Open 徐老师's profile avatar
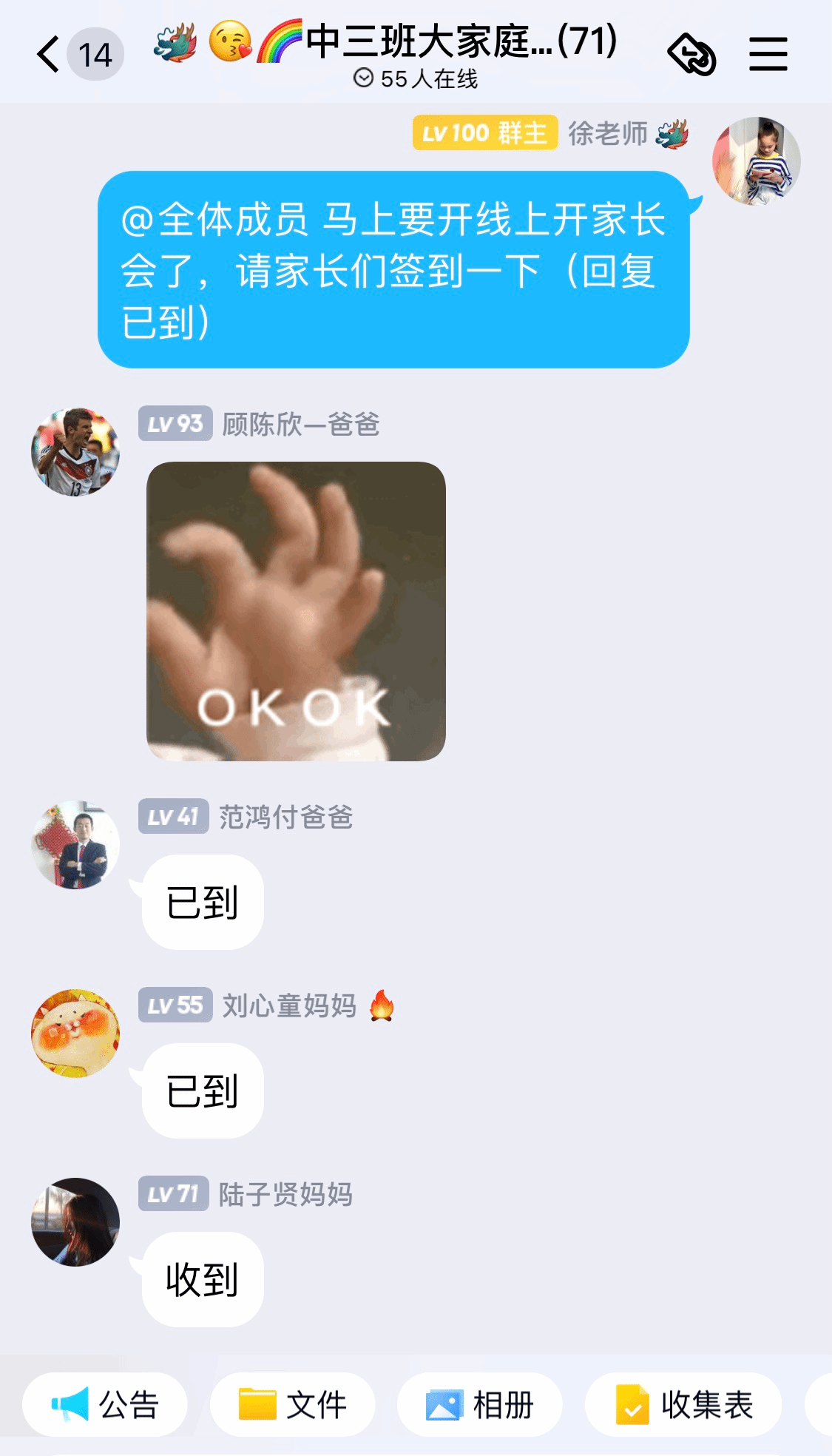Screen dimensions: 832x1456 click(756, 161)
